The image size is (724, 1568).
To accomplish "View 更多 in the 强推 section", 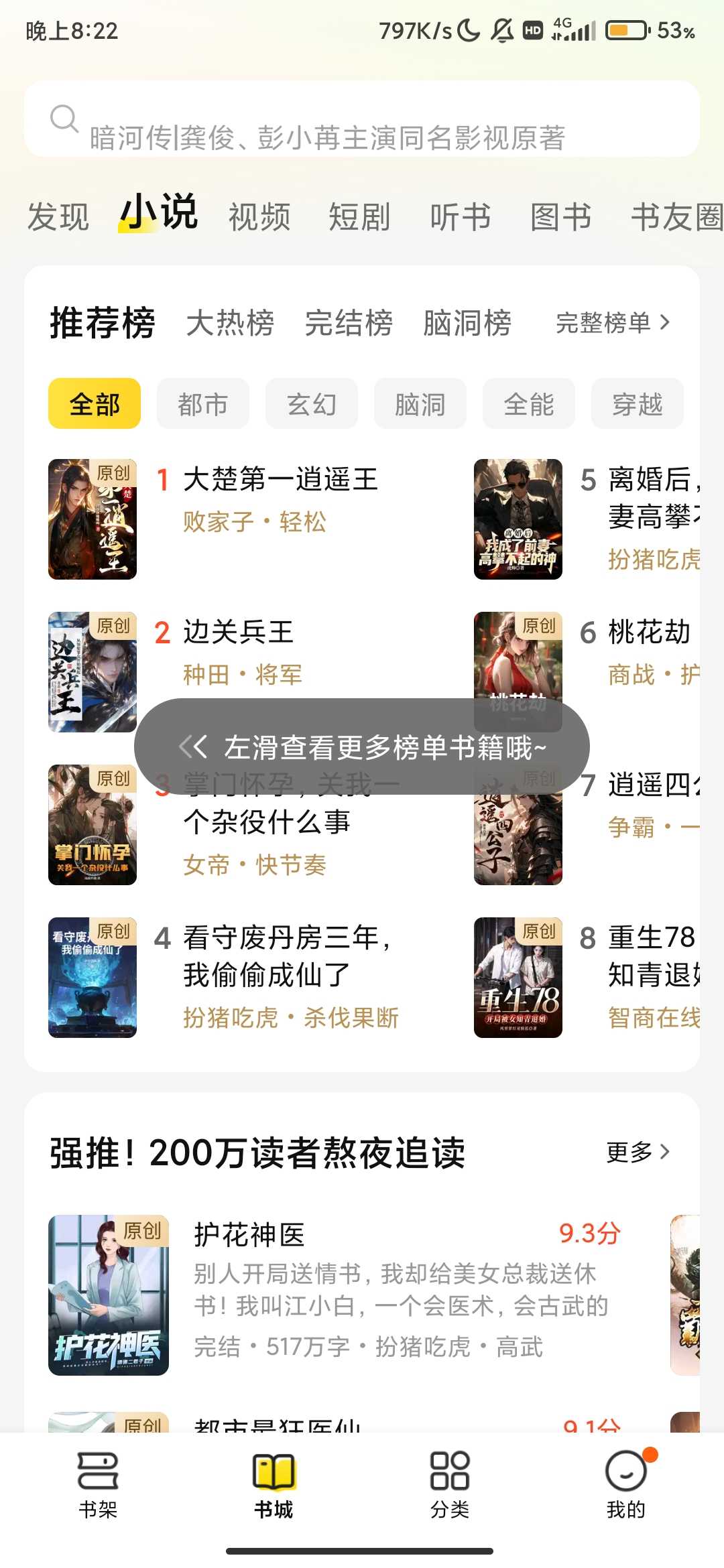I will point(637,1153).
